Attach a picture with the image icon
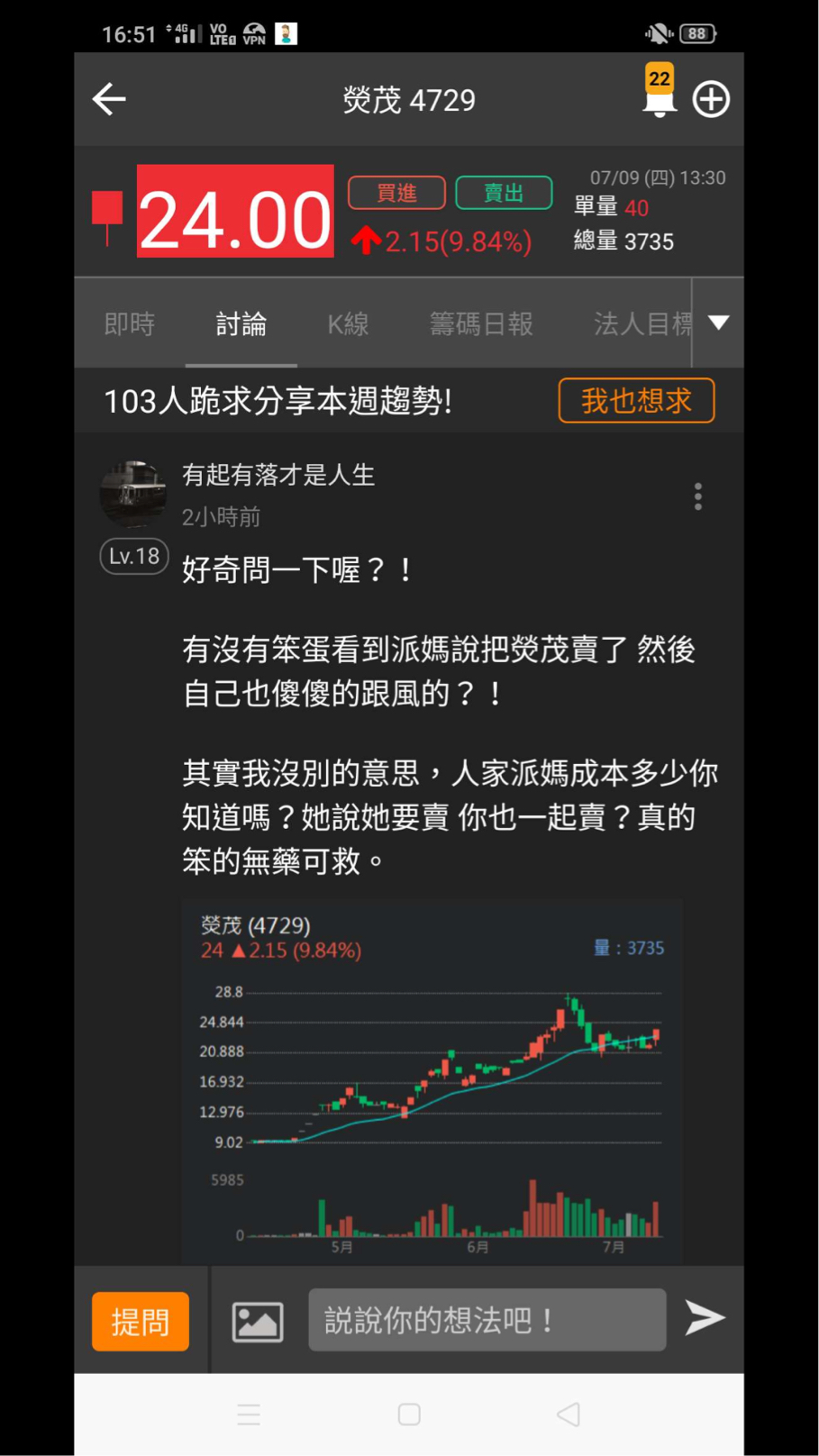The height and width of the screenshot is (1456, 819). 258,1322
